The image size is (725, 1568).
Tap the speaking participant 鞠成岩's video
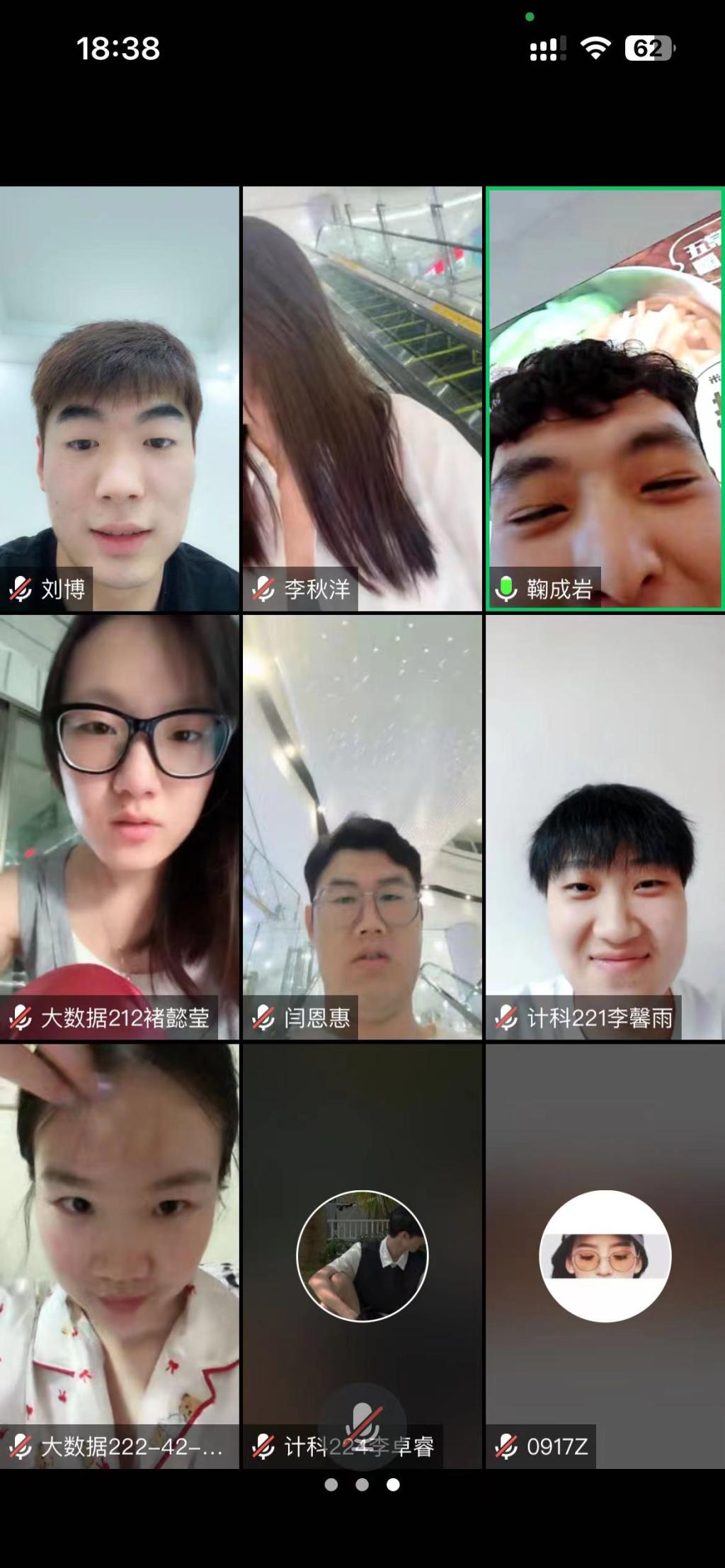tap(605, 398)
